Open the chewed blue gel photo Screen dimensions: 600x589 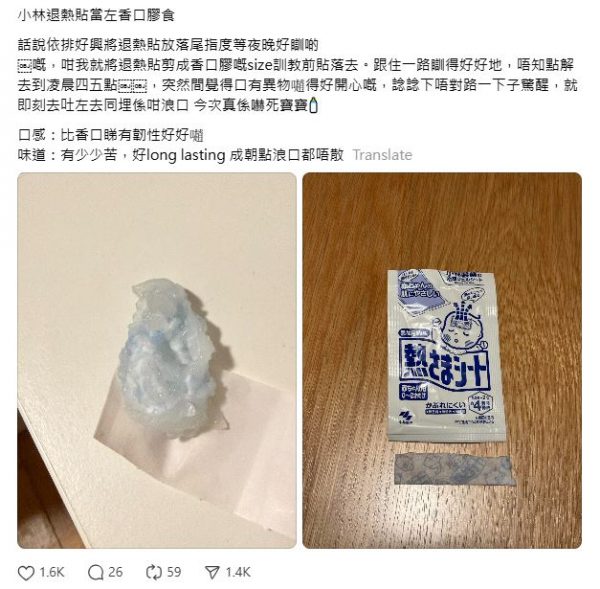click(157, 360)
